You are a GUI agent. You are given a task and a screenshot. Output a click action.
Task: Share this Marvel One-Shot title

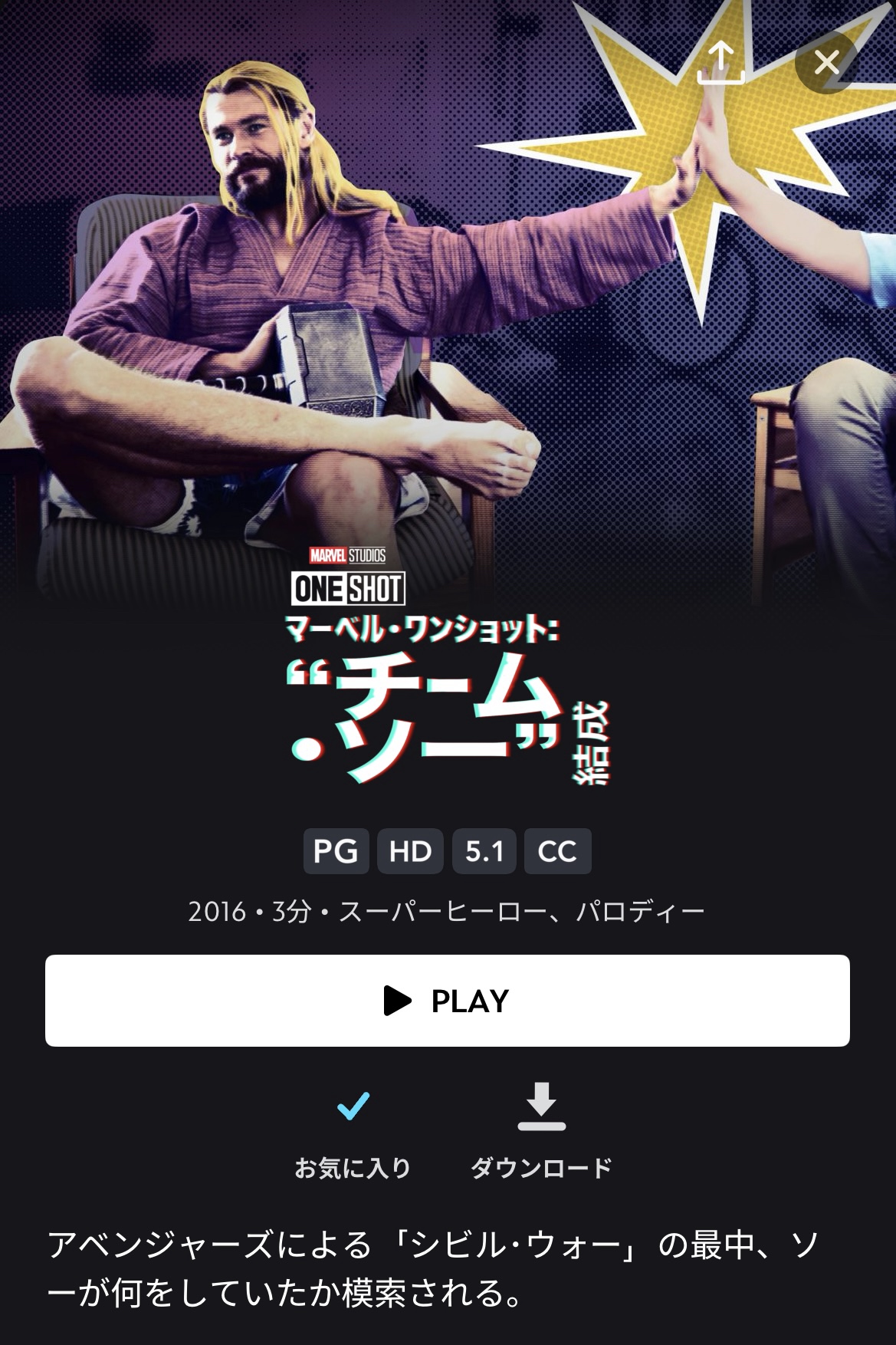[720, 63]
